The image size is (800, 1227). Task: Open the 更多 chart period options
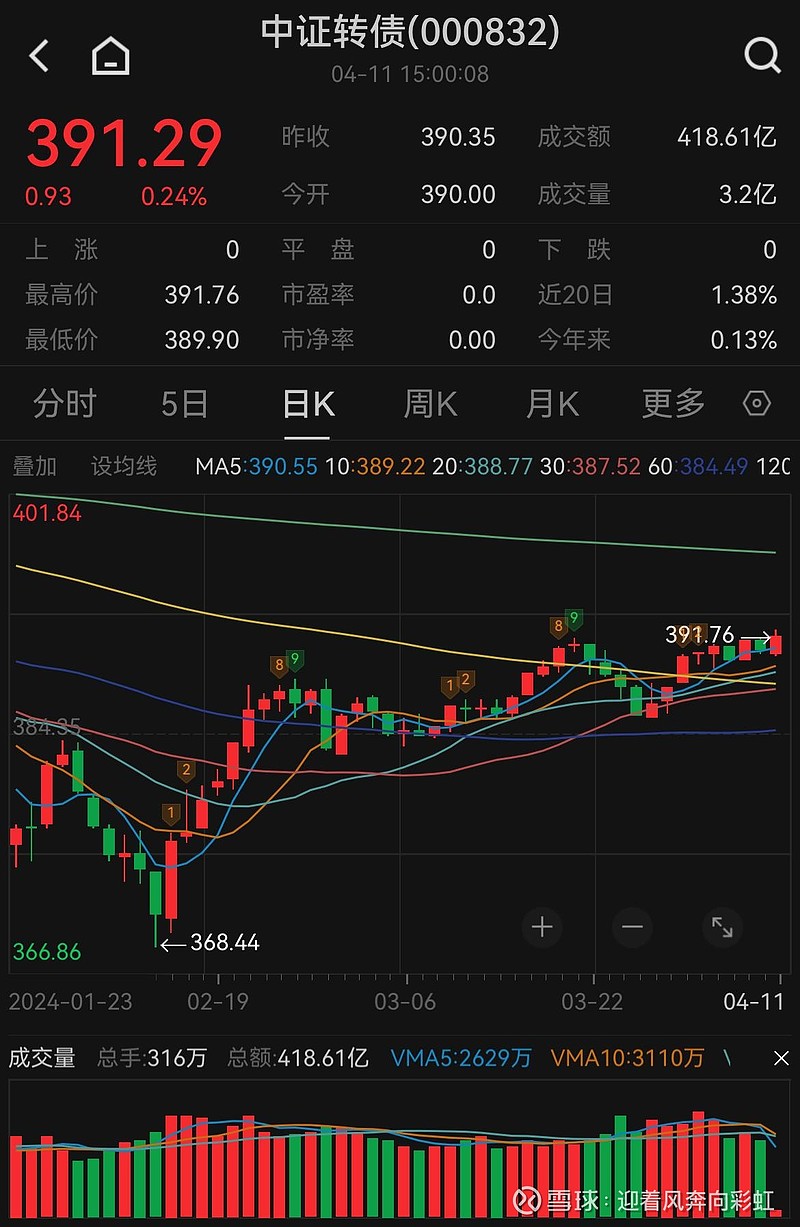tap(671, 403)
